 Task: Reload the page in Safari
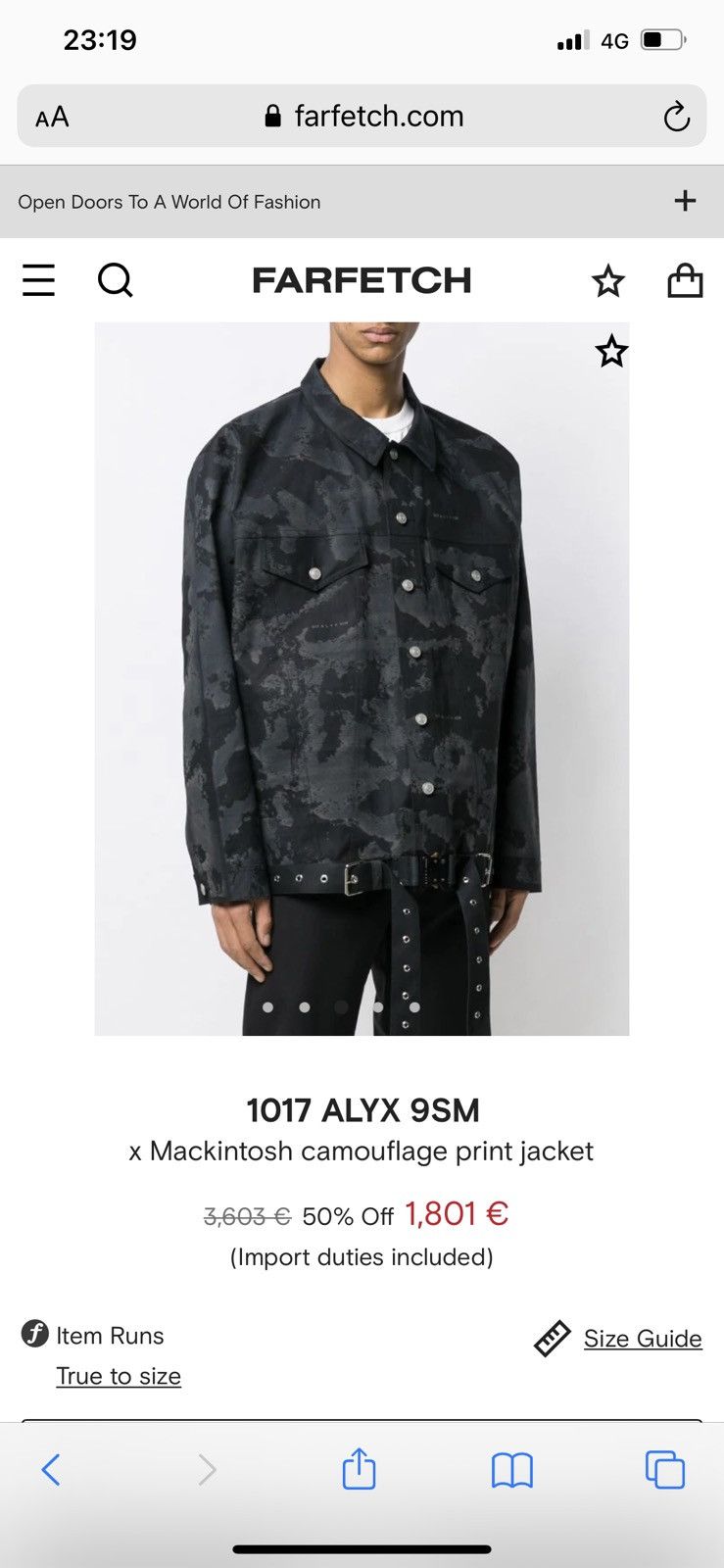point(676,118)
